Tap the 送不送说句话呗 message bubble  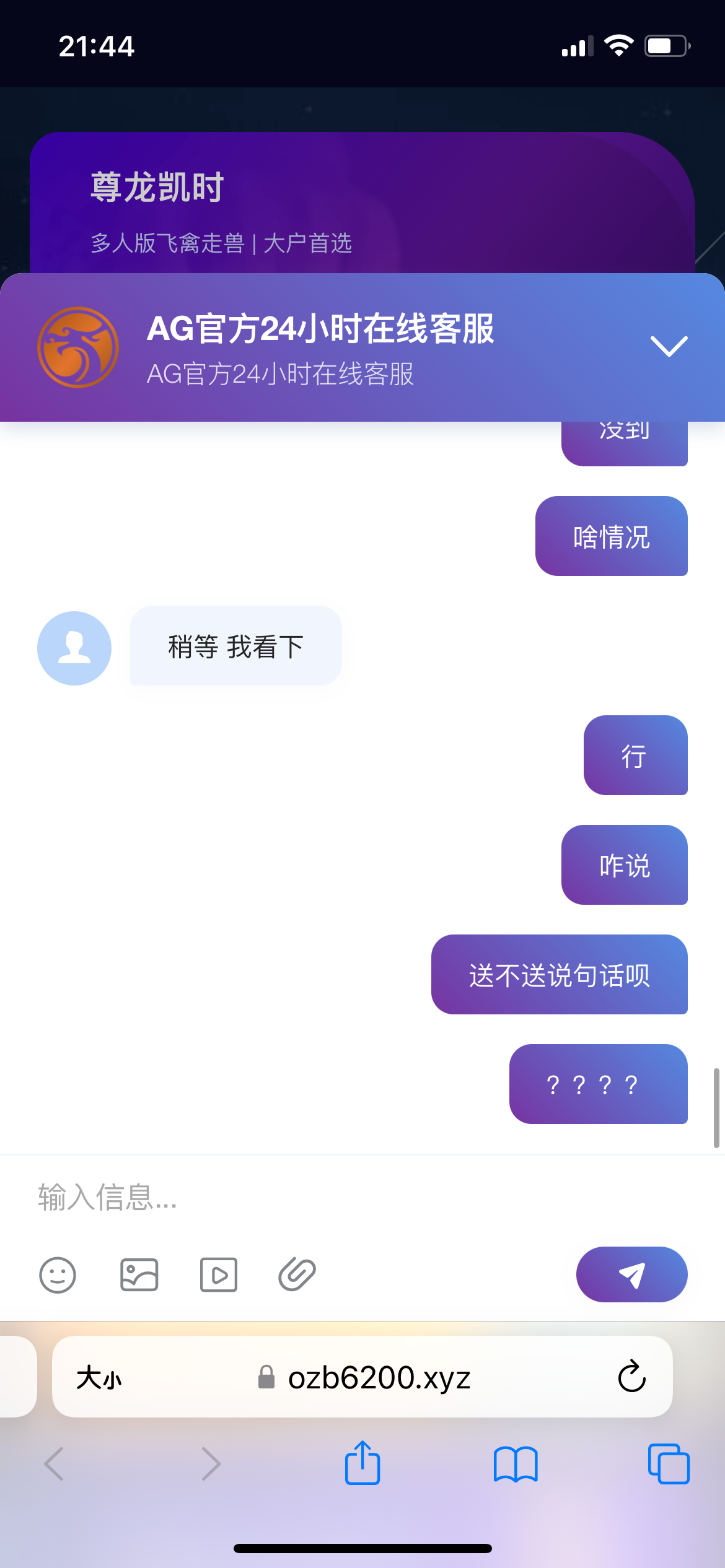[x=558, y=975]
